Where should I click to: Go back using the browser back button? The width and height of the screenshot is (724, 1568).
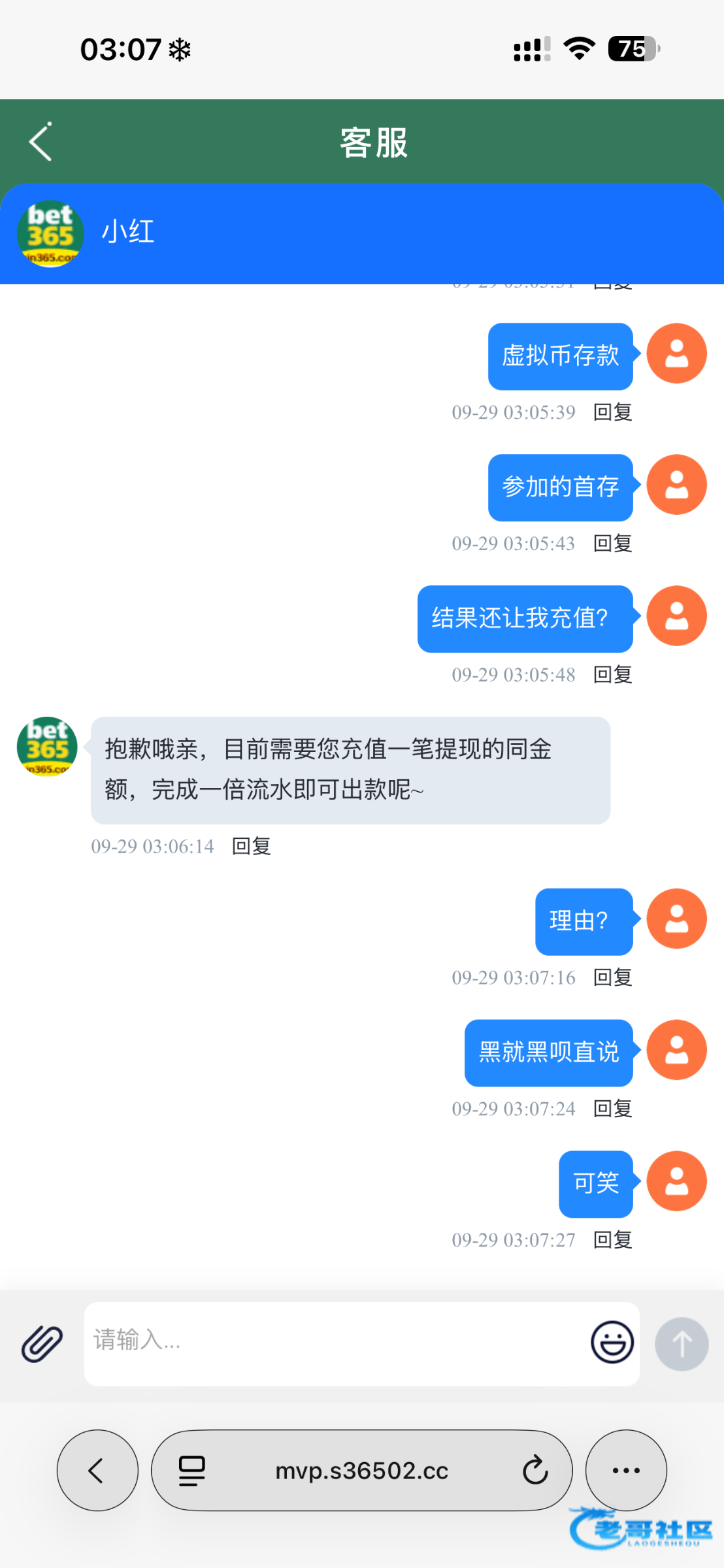click(x=97, y=1471)
